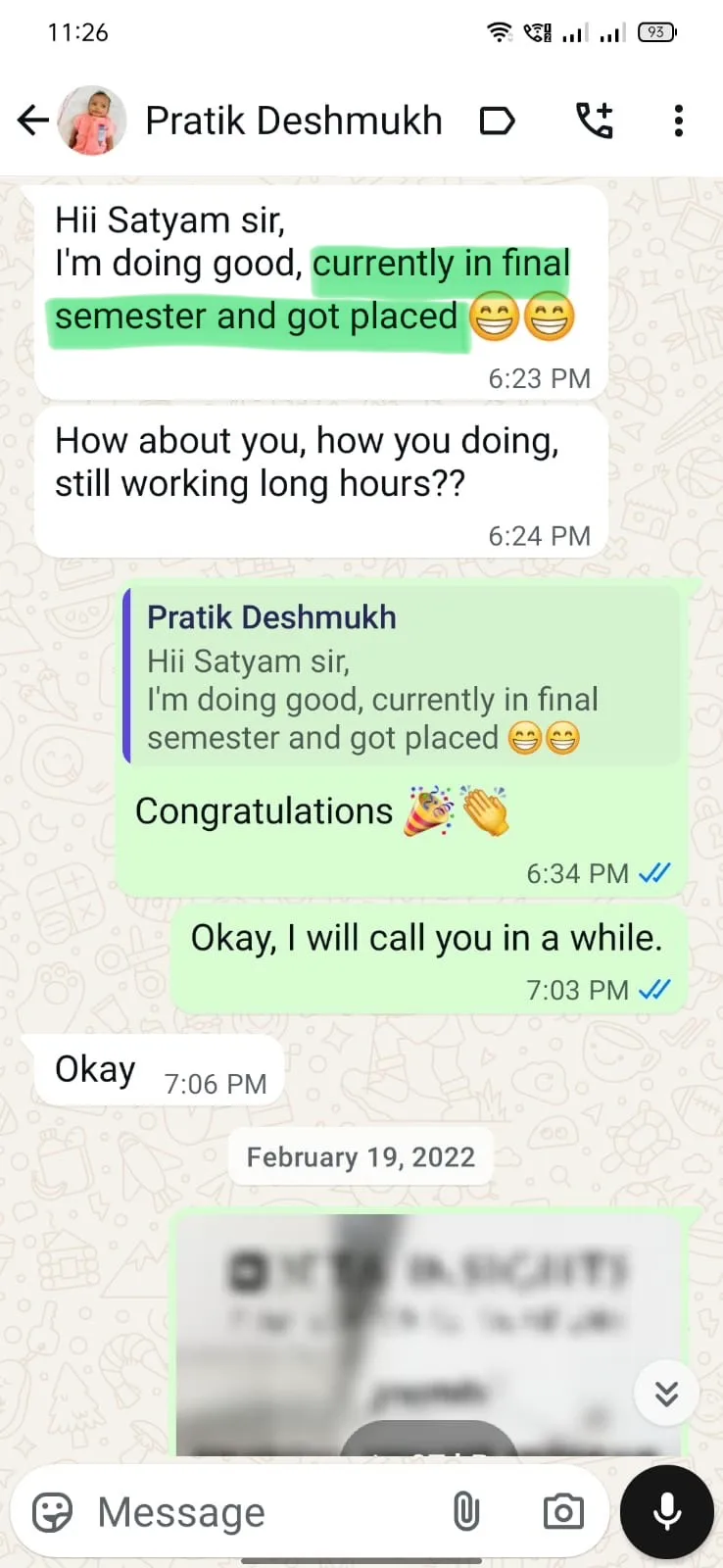Open the emoji sticker picker
Image resolution: width=723 pixels, height=1568 pixels.
53,1512
